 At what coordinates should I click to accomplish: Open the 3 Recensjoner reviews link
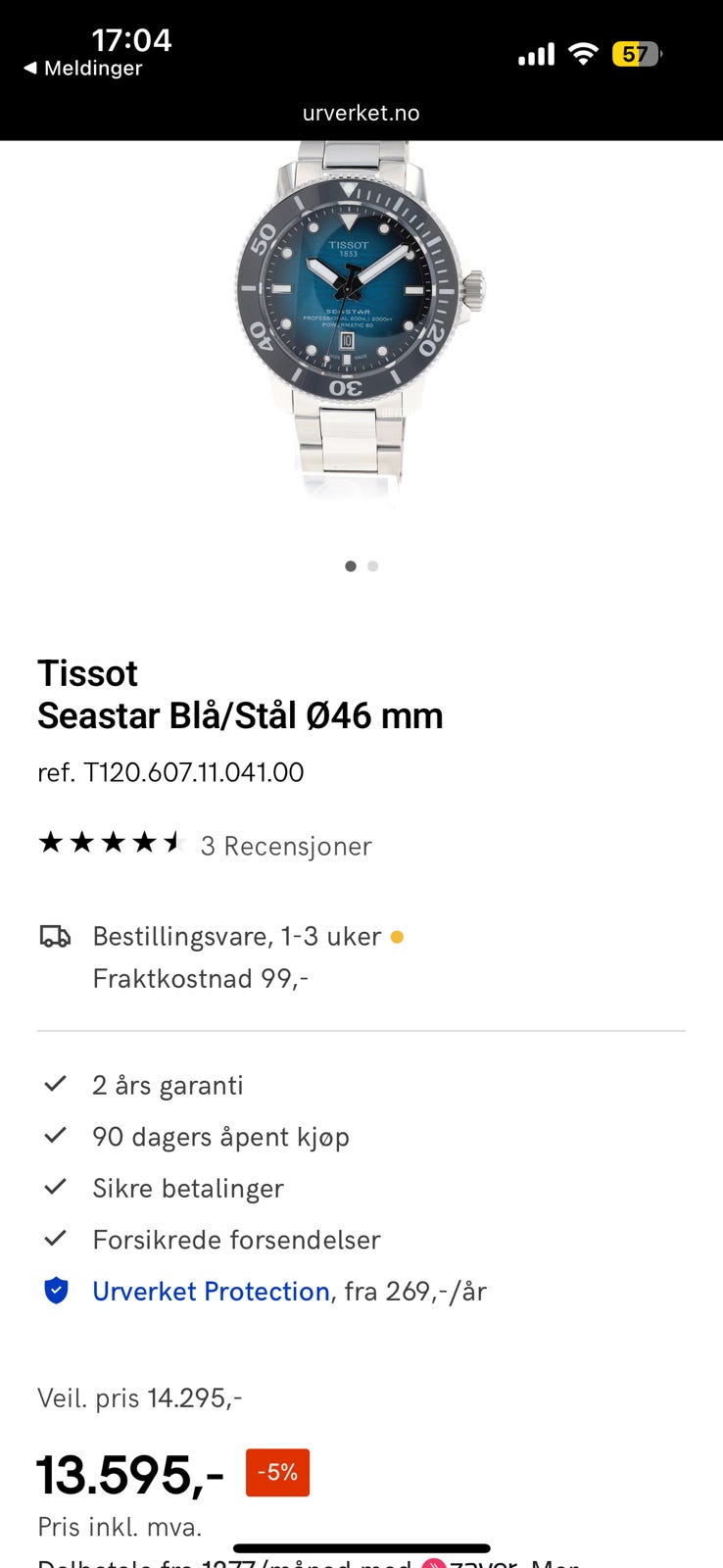pos(285,846)
